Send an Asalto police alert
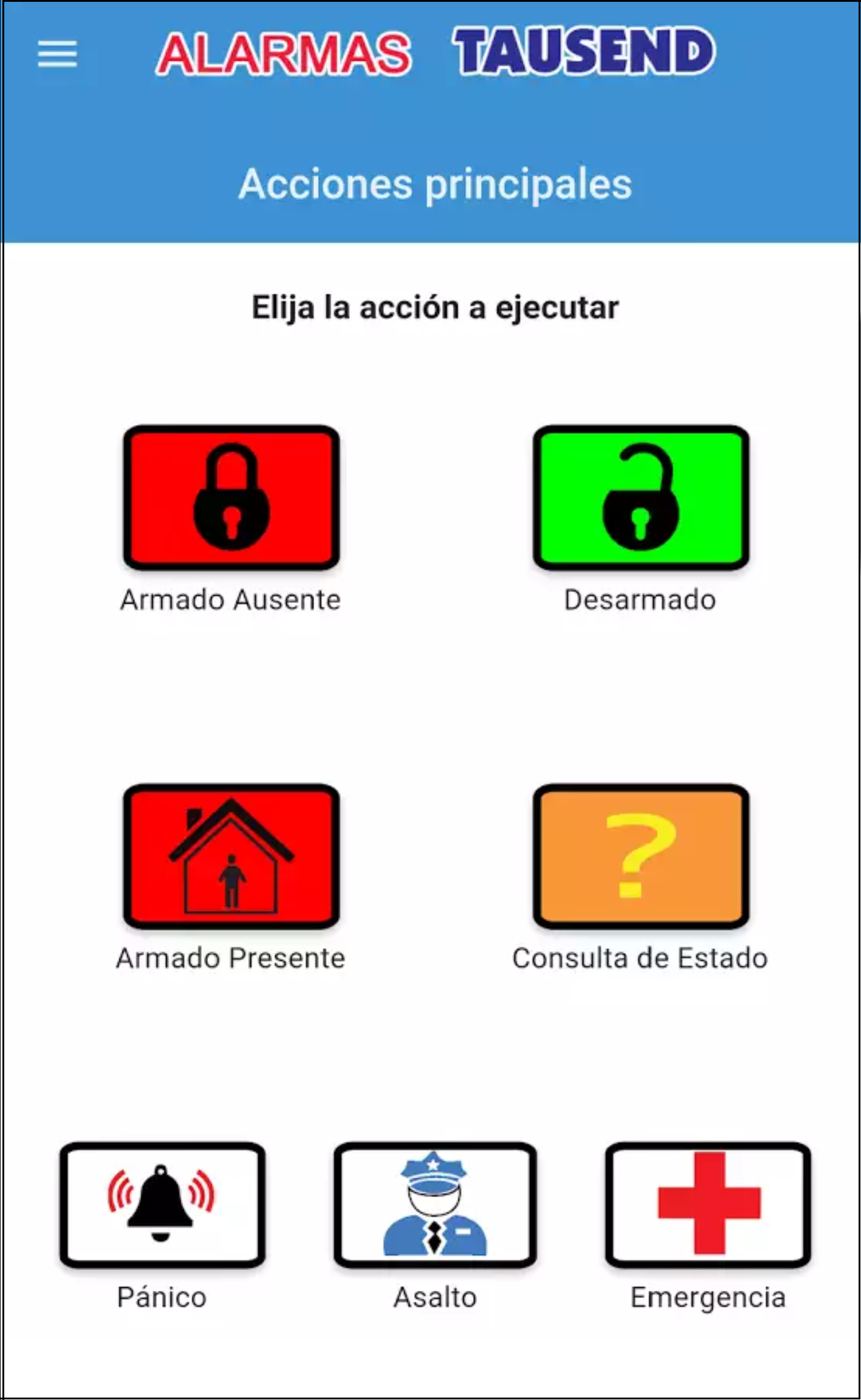This screenshot has height=1400, width=861. pos(435,1205)
